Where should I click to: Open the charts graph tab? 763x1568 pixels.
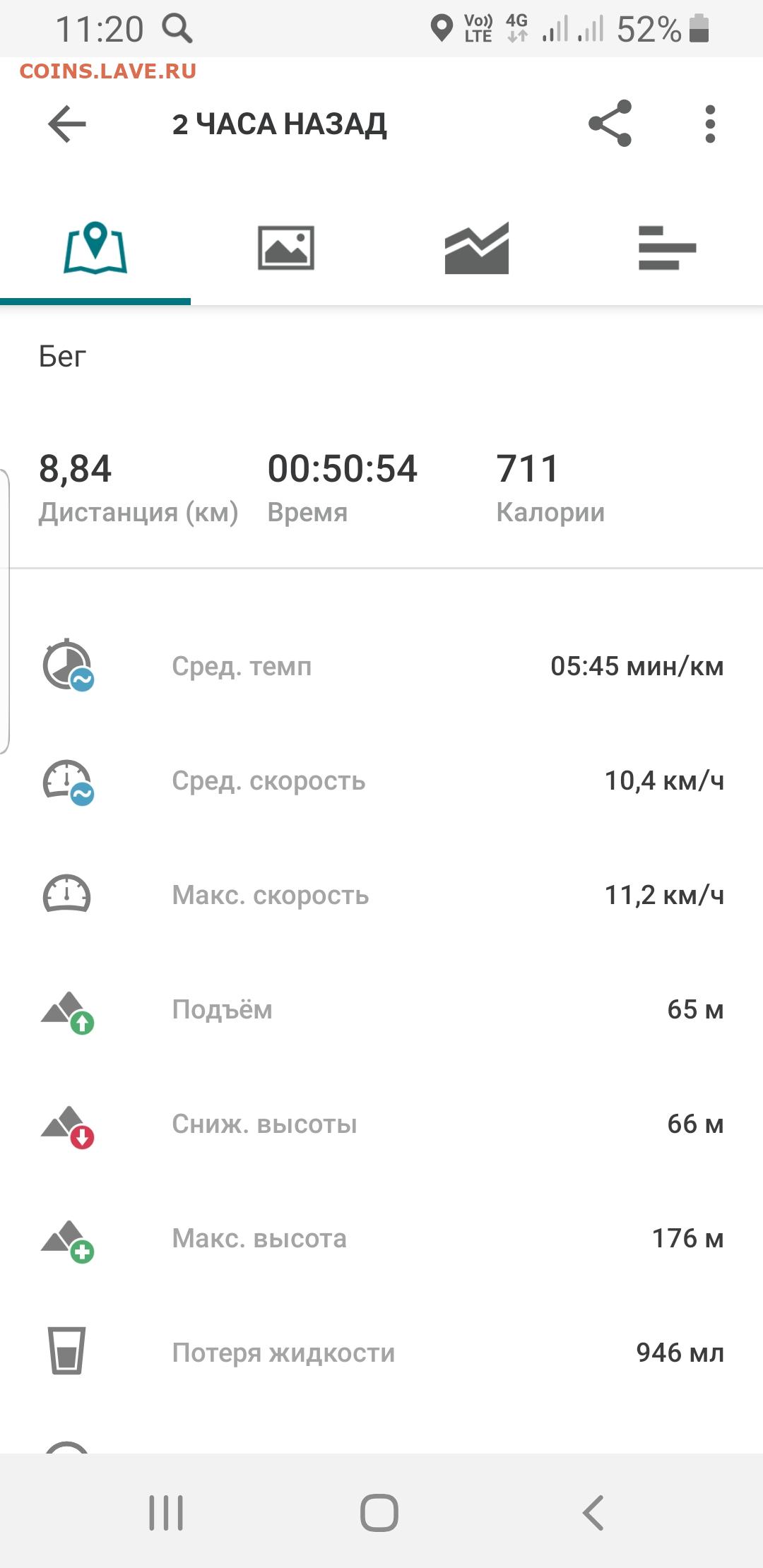pos(477,248)
